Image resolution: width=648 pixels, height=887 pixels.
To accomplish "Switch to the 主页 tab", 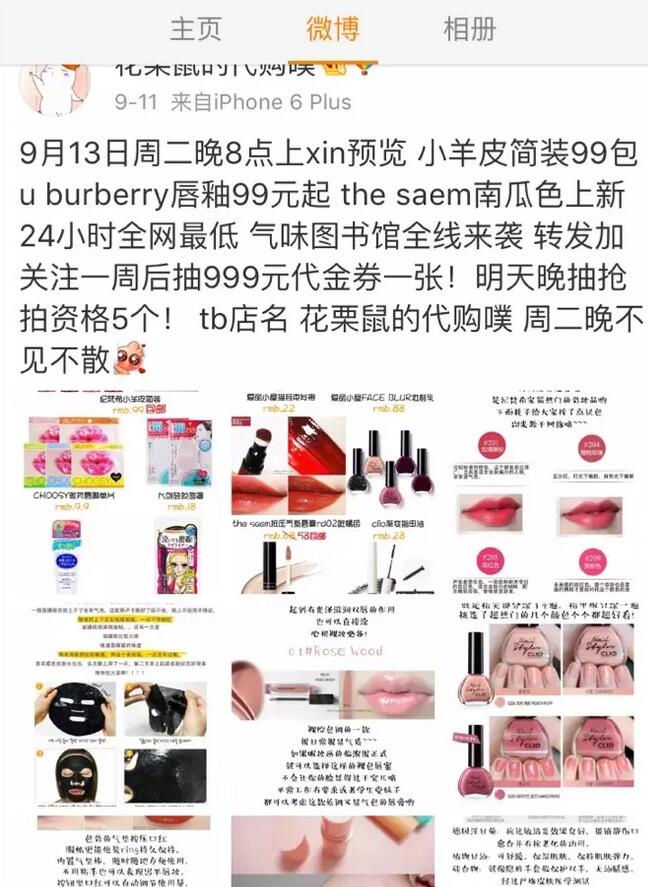I will coord(196,29).
